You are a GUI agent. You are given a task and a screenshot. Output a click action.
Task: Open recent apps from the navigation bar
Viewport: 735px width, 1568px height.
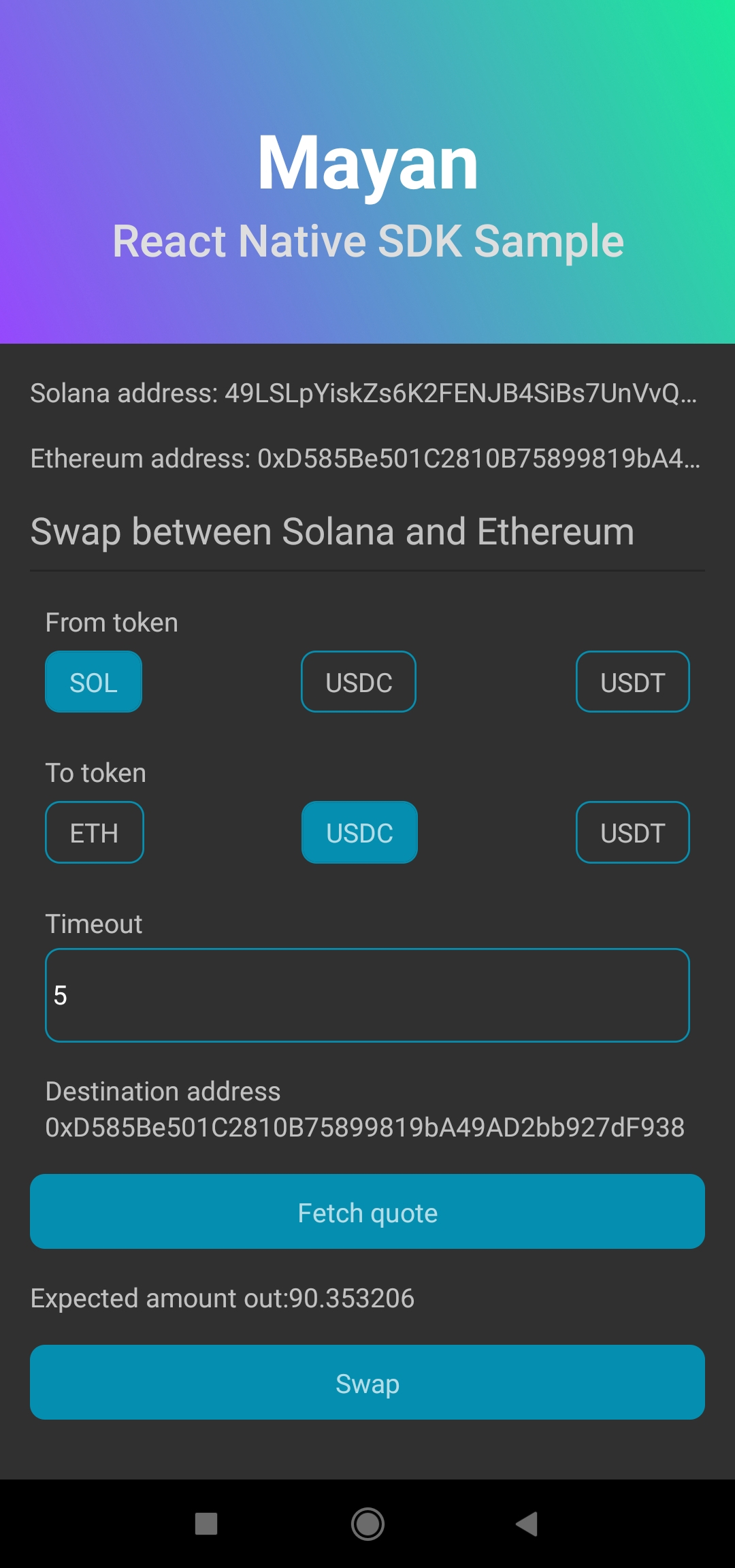(206, 1524)
